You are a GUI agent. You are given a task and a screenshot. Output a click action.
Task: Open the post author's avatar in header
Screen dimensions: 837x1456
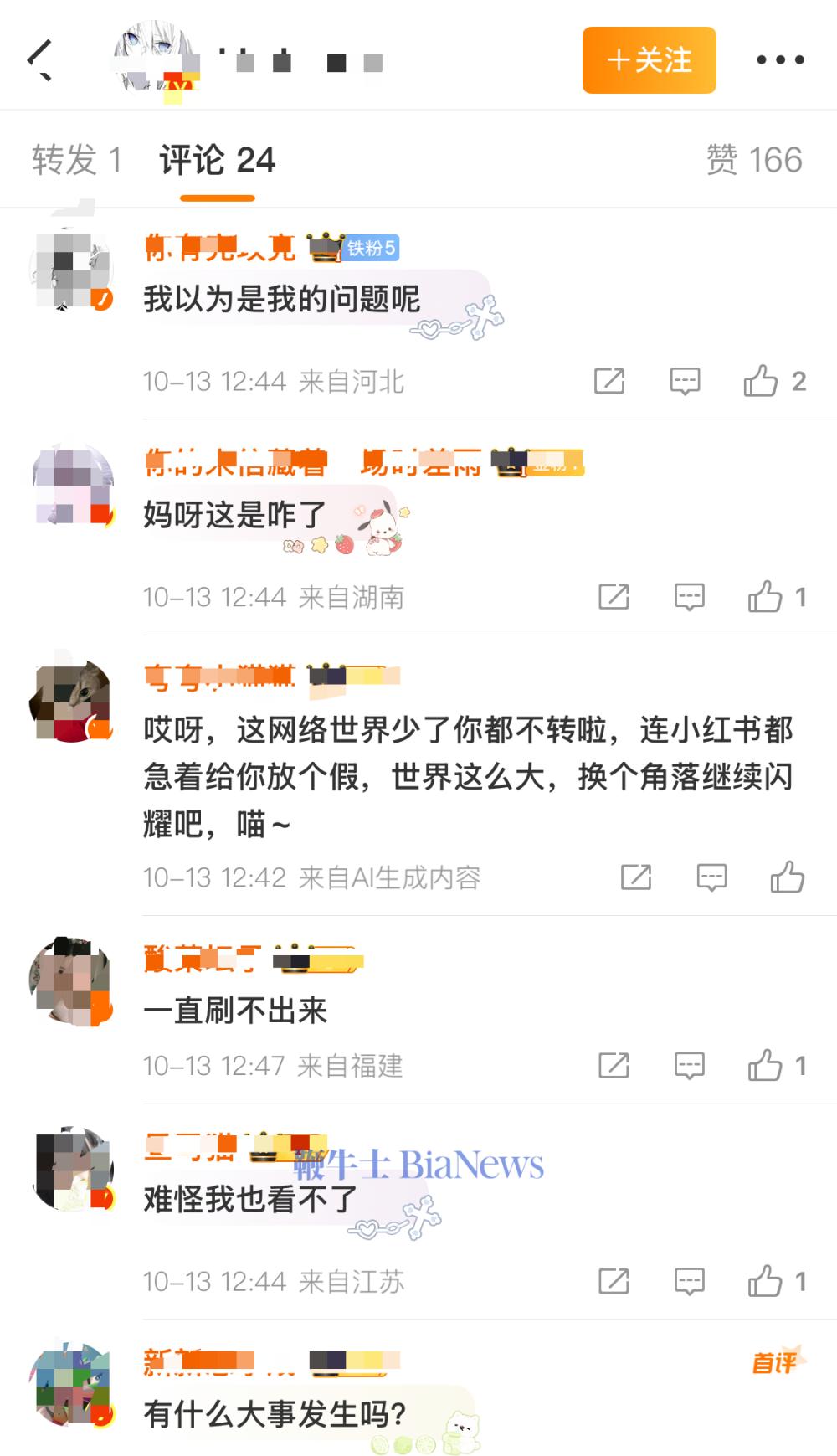tap(157, 60)
